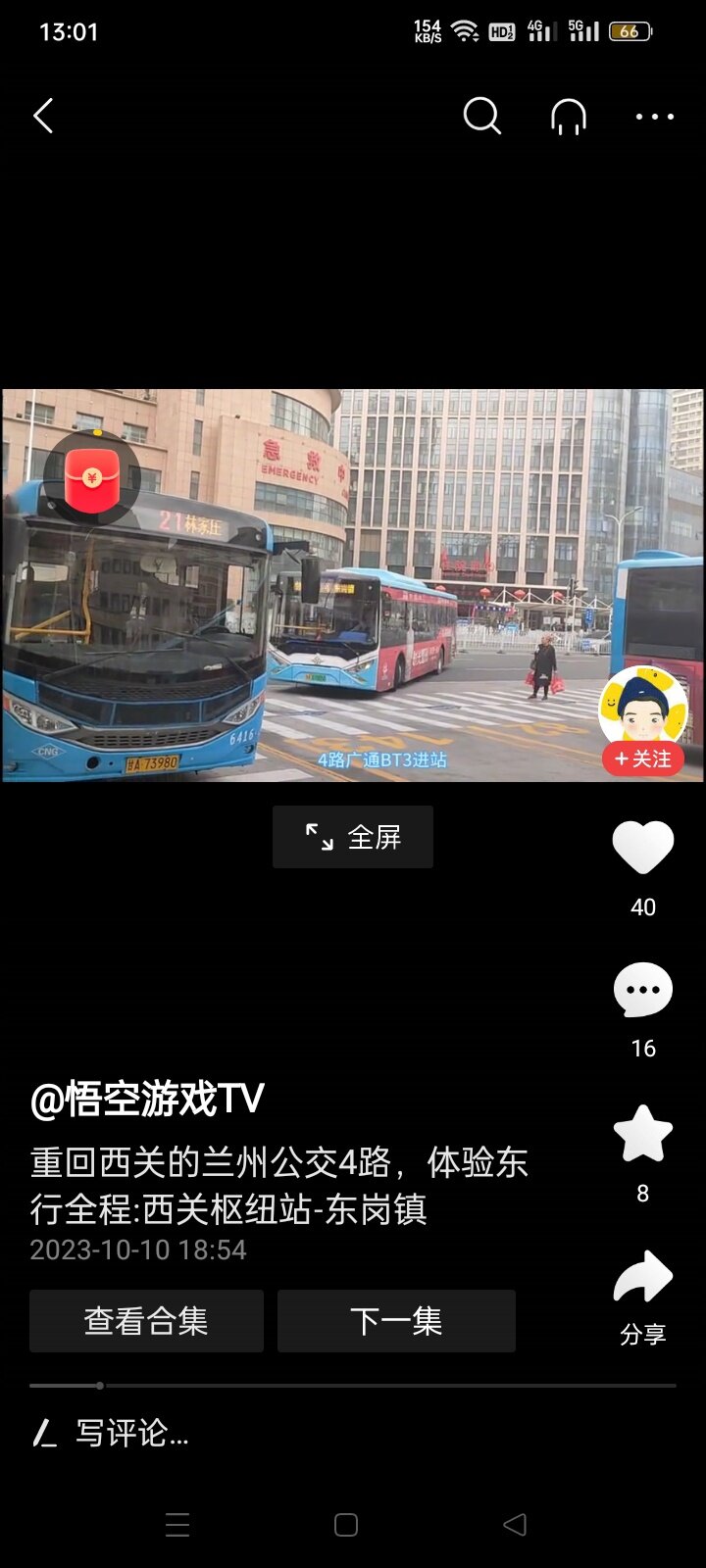Switch the video to 全屏 fullscreen

pyautogui.click(x=353, y=837)
